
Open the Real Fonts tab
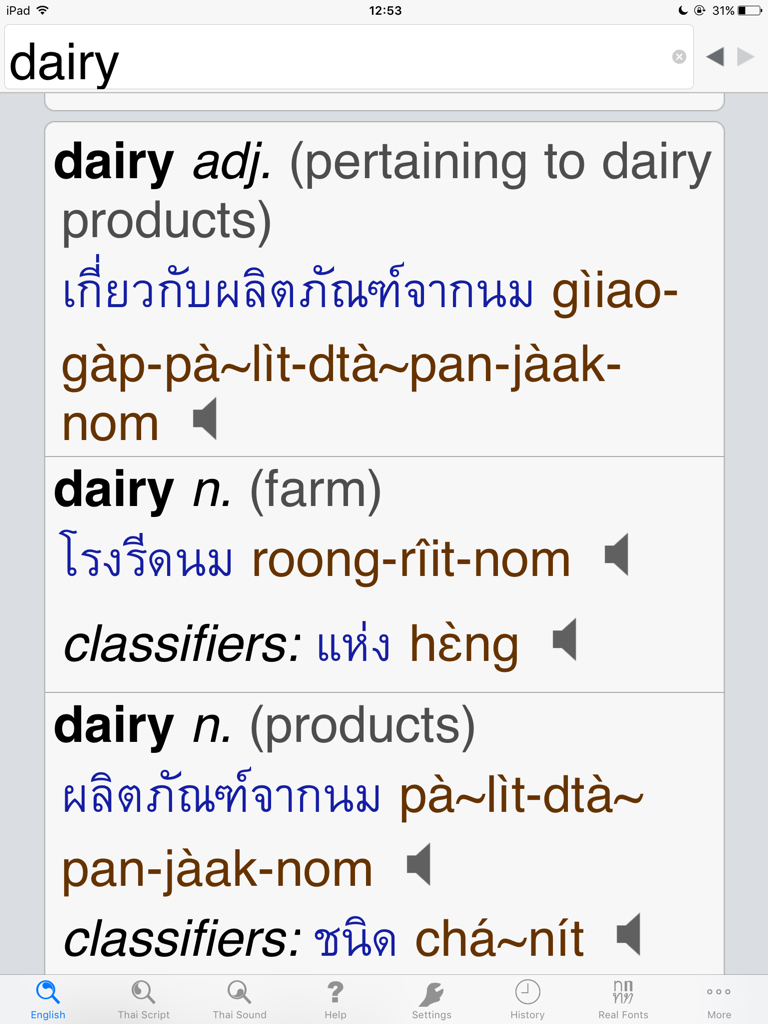623,998
